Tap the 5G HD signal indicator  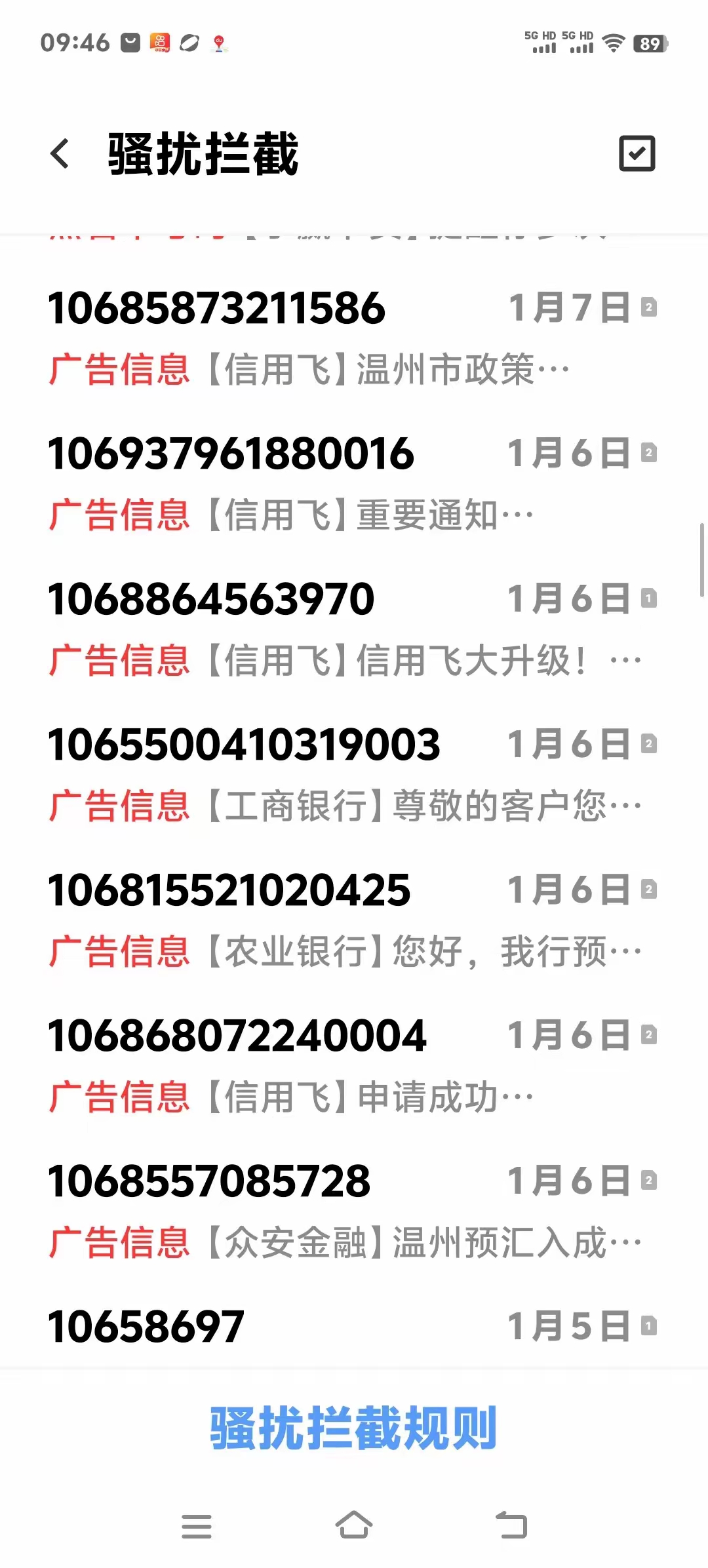542,42
